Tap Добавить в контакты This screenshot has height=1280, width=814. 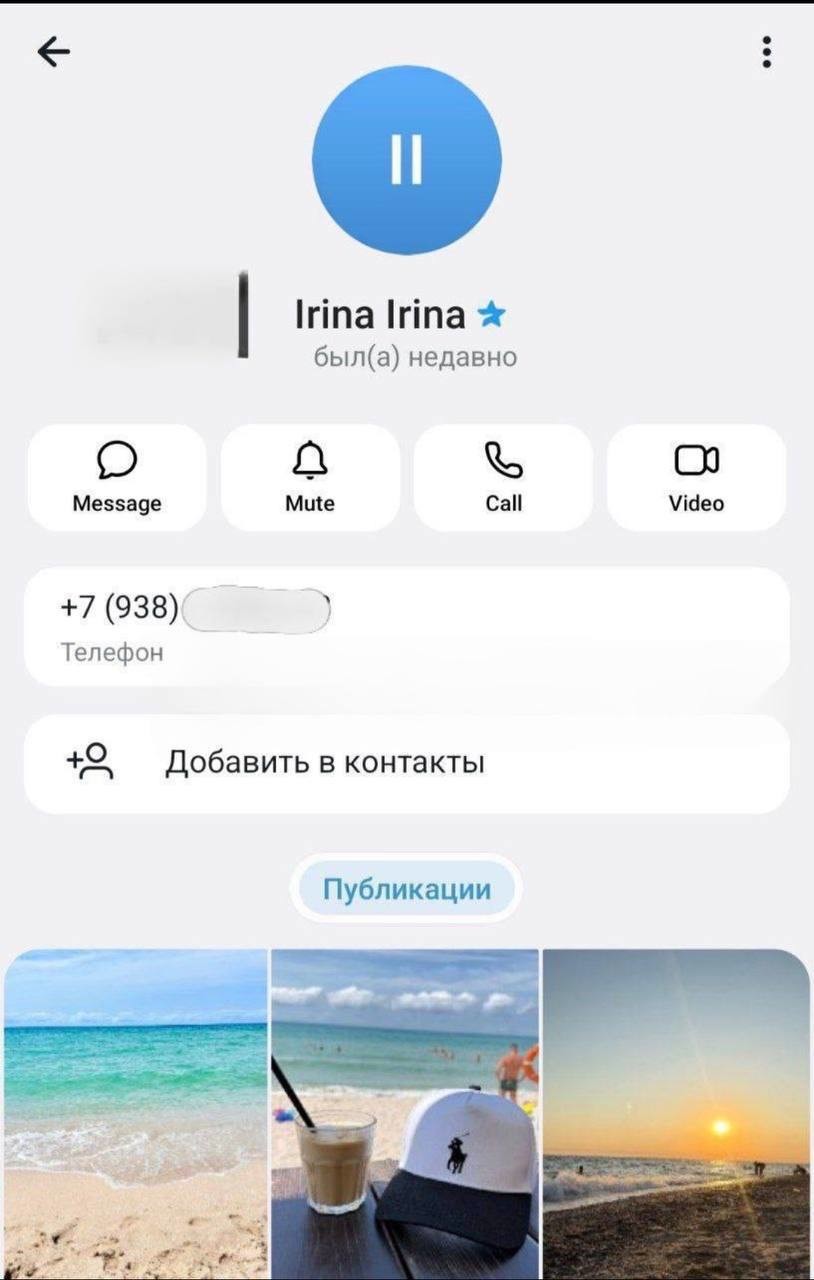325,762
